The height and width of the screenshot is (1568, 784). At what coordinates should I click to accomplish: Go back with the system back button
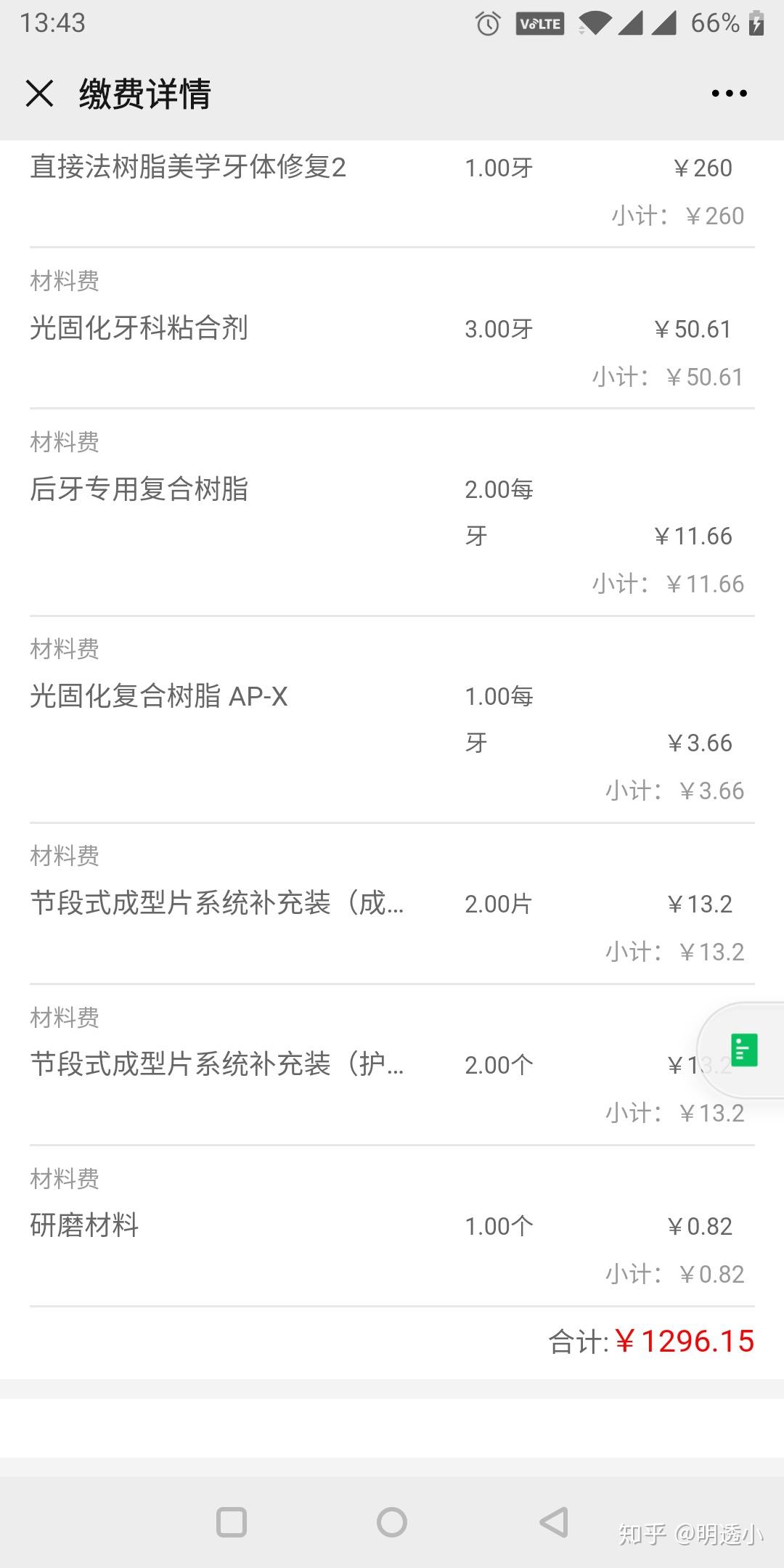554,1522
